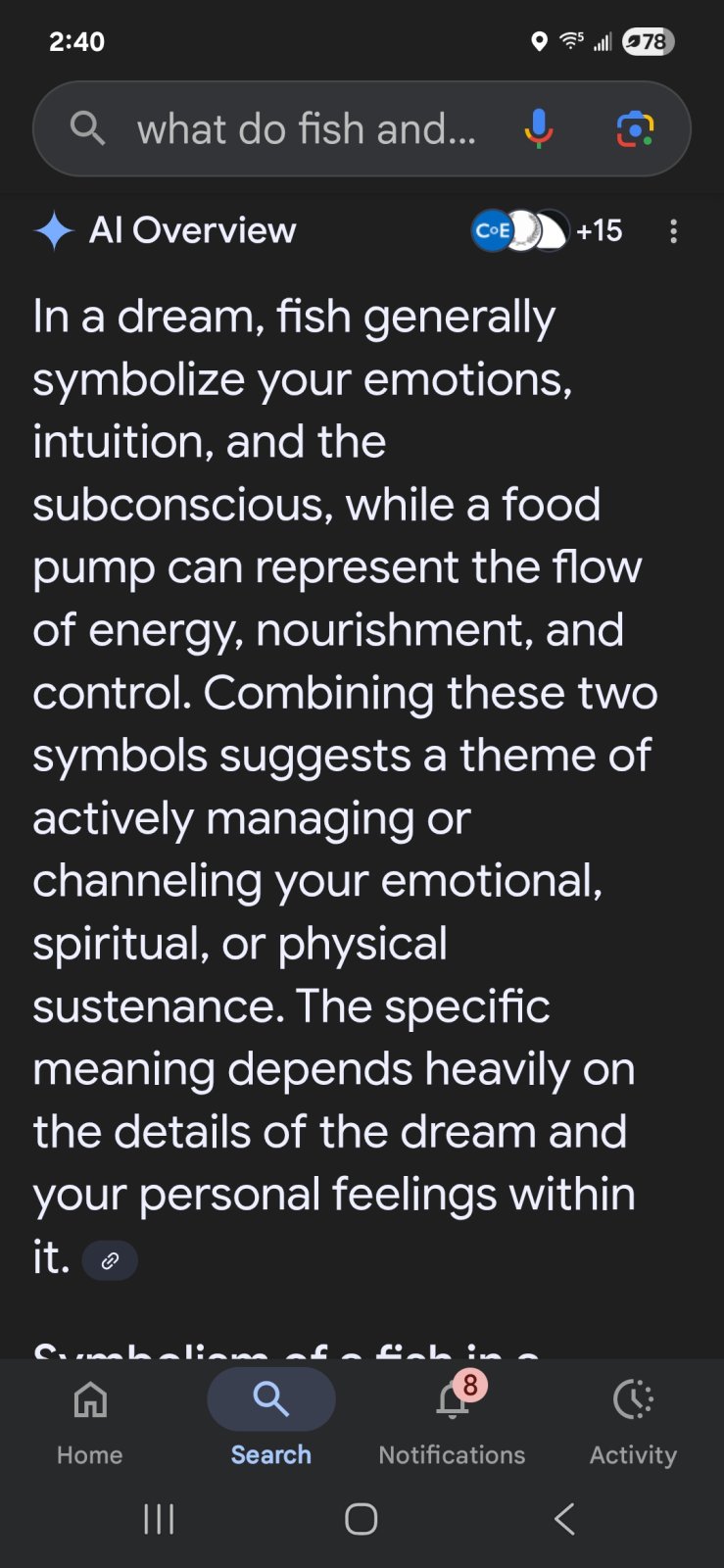The height and width of the screenshot is (1568, 724).
Task: Tap the search field with the fish query
Action: (x=306, y=129)
